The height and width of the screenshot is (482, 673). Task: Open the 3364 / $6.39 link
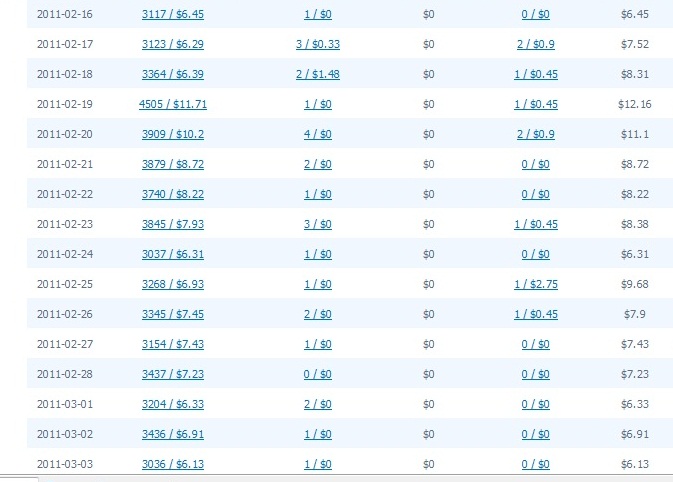click(170, 74)
